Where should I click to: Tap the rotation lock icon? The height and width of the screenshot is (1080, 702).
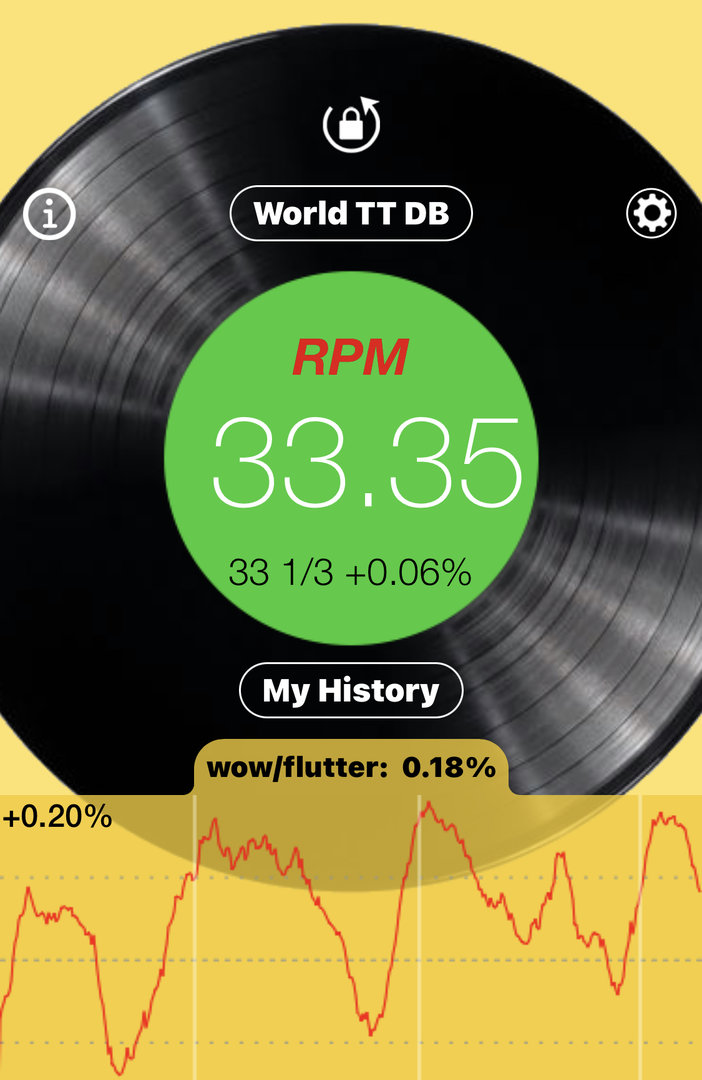coord(351,124)
